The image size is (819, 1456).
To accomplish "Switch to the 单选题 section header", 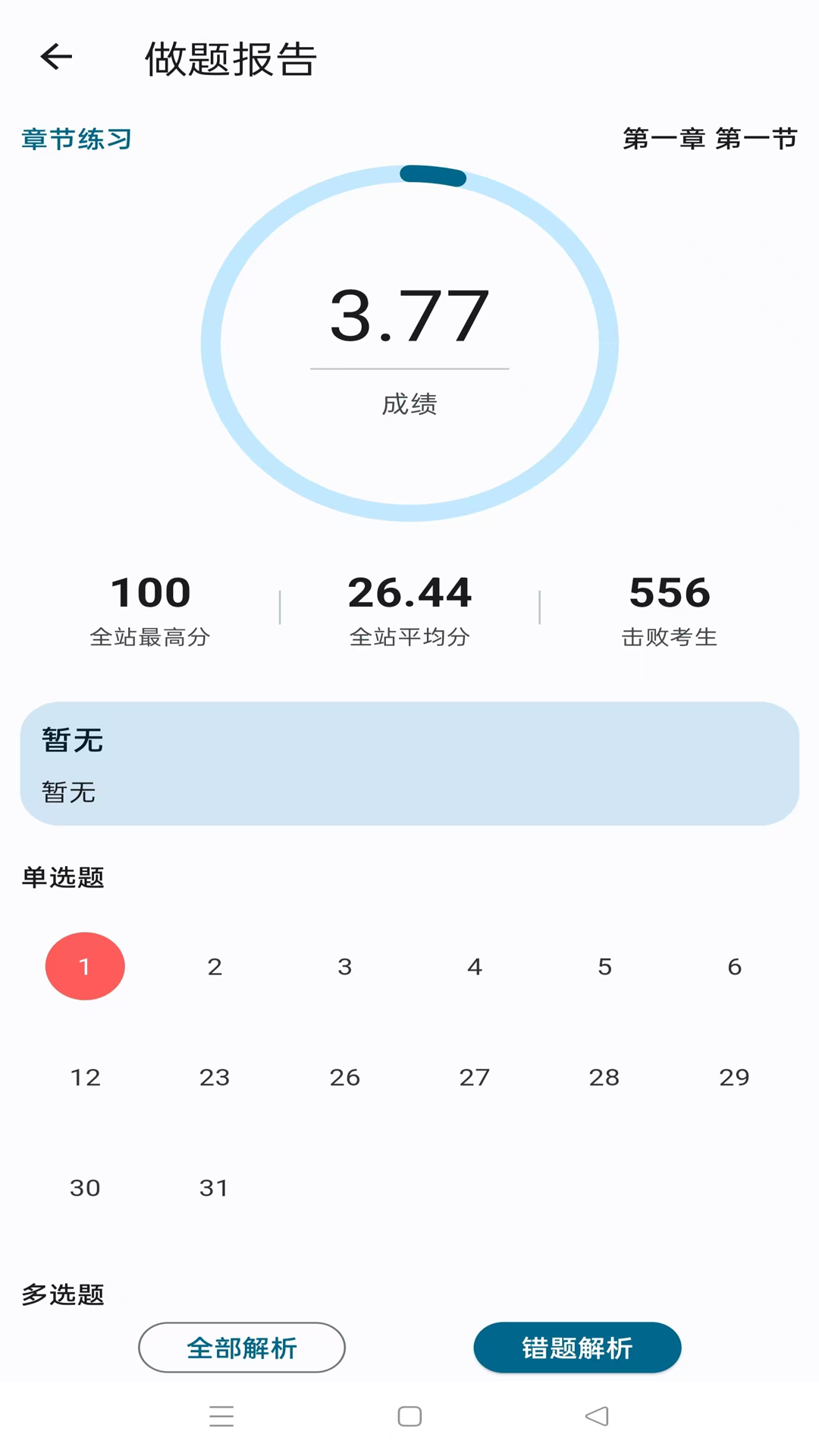I will [x=63, y=878].
